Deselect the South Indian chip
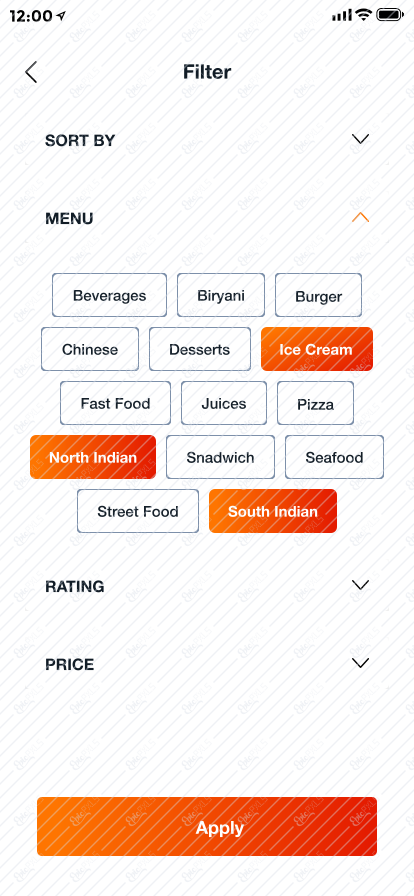Image resolution: width=414 pixels, height=896 pixels. (x=273, y=511)
